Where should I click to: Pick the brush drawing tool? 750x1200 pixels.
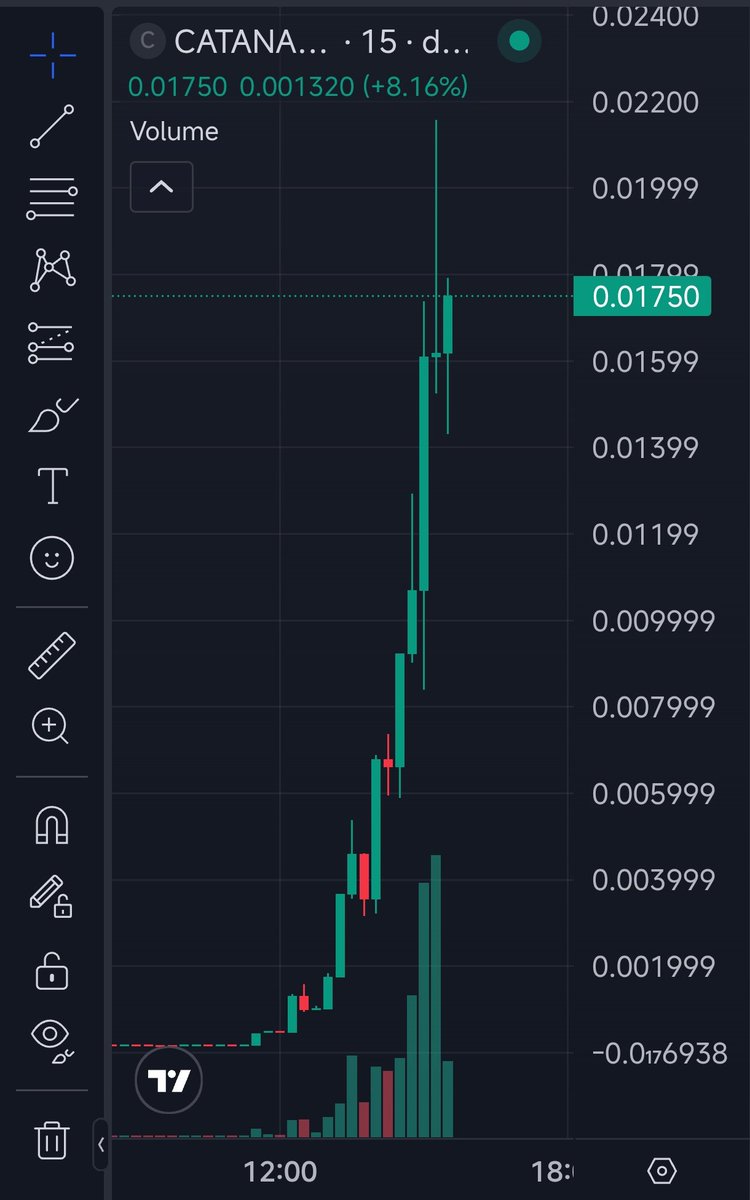click(52, 415)
